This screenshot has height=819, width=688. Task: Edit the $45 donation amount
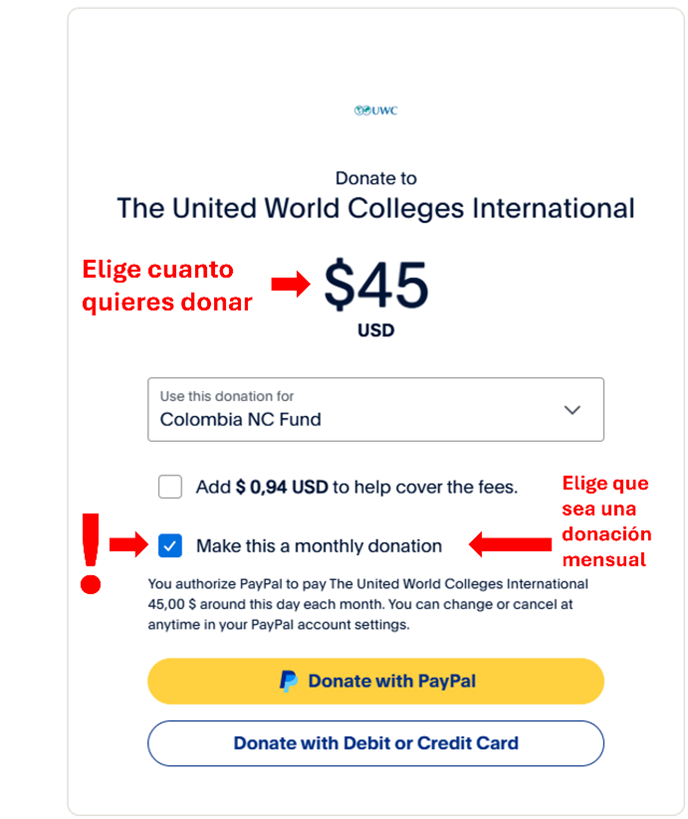376,285
